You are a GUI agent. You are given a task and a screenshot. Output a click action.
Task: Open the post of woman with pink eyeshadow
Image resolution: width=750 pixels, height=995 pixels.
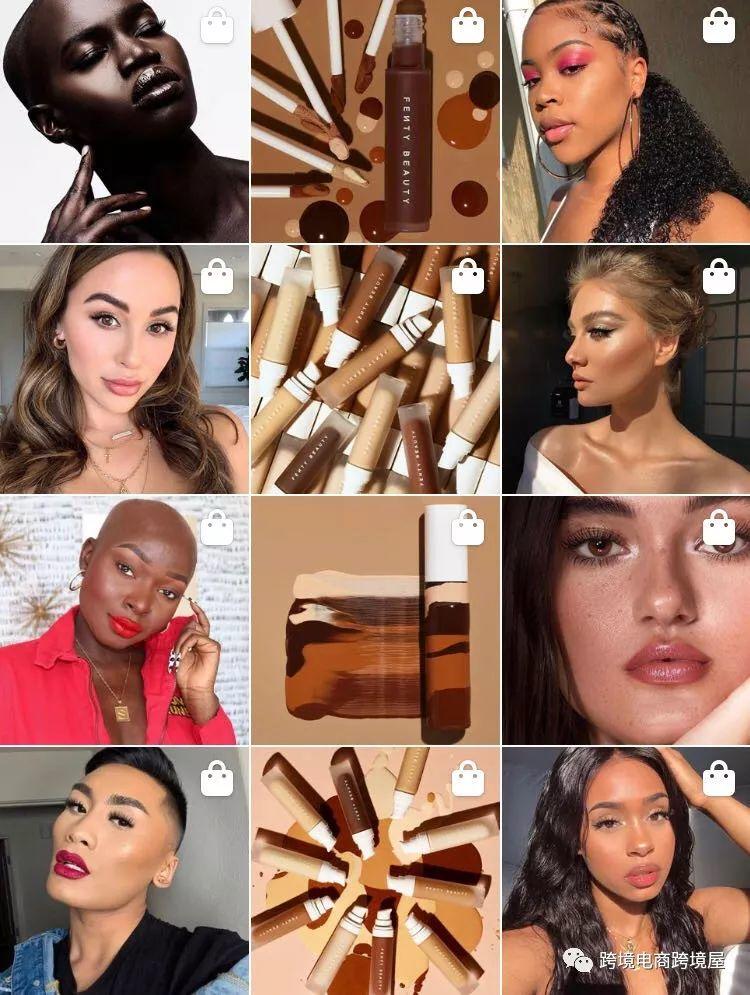click(626, 121)
